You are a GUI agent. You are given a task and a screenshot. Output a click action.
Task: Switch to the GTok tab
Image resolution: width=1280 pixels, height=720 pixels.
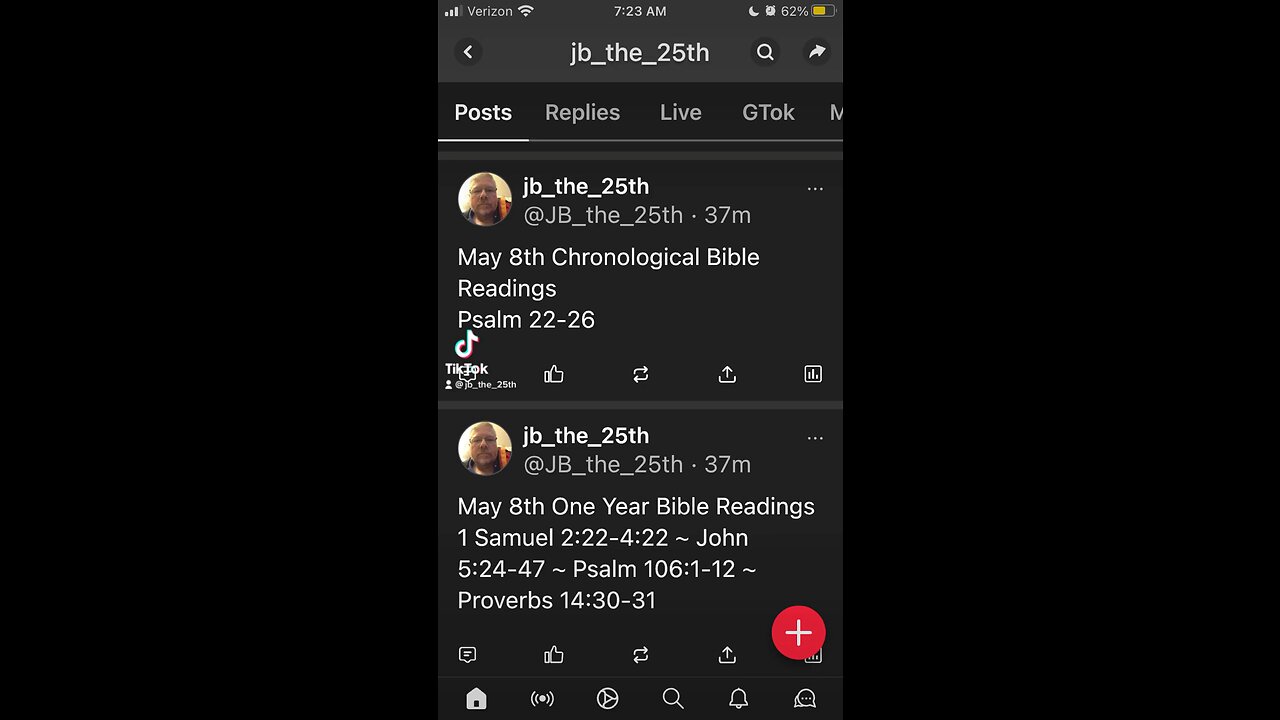pos(768,113)
